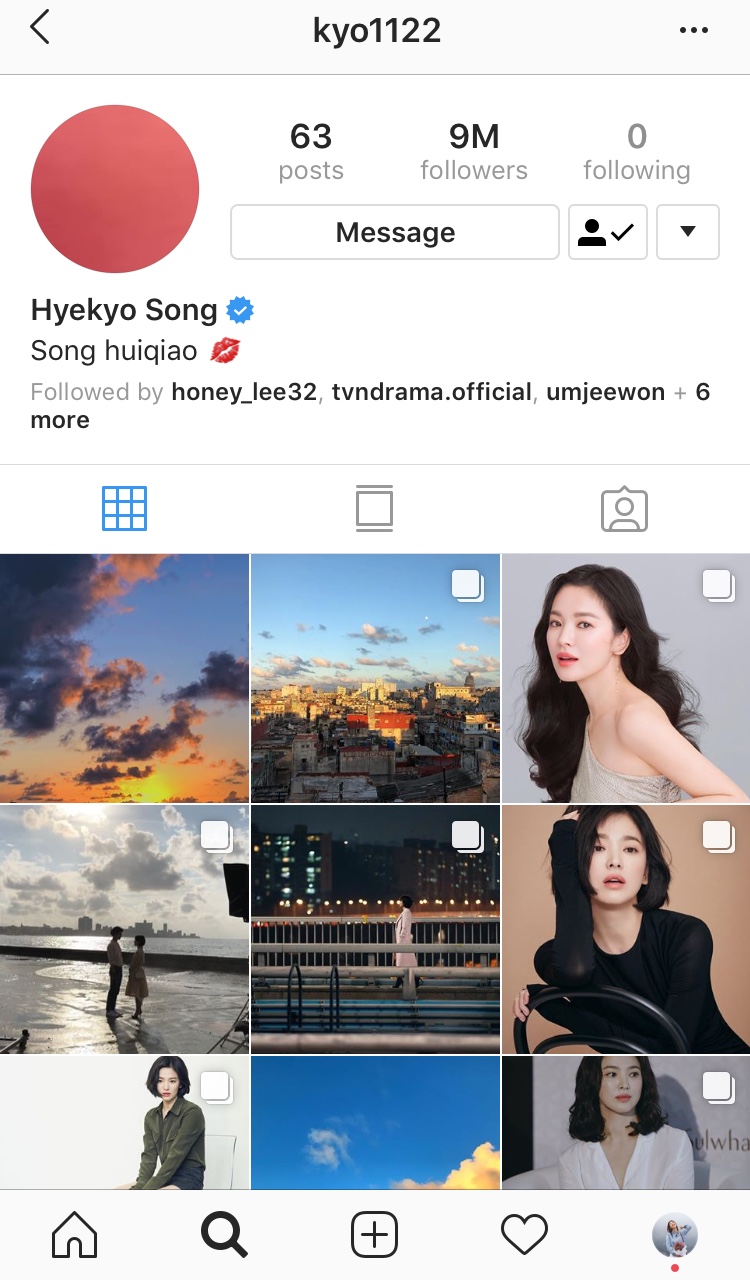750x1280 pixels.
Task: Go back using the top-left arrow
Action: click(40, 29)
